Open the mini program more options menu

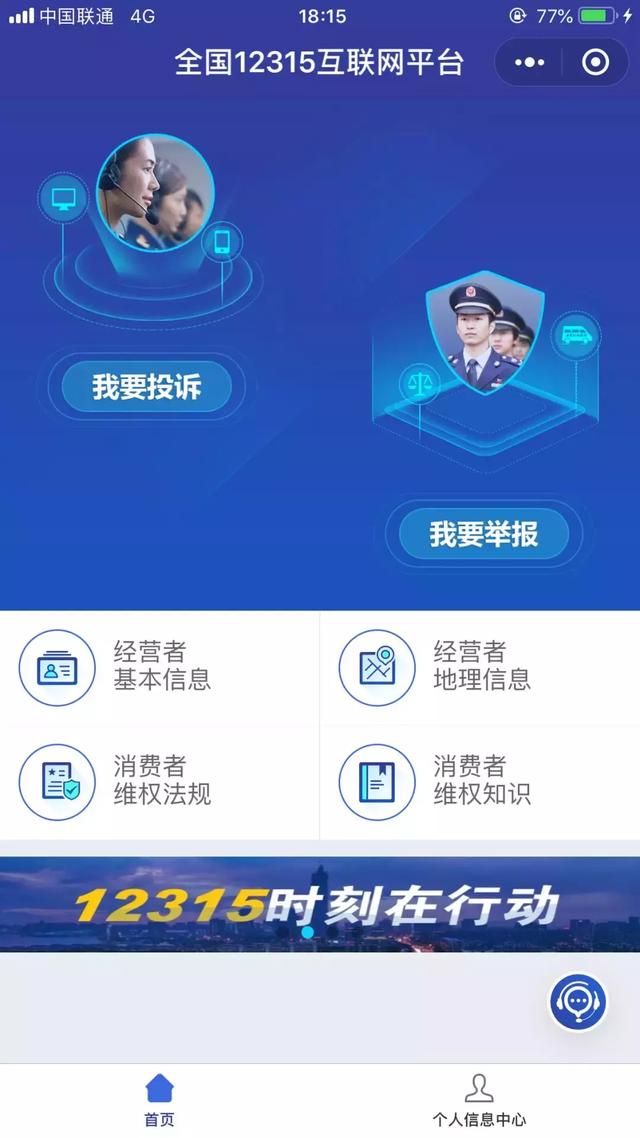coord(529,63)
